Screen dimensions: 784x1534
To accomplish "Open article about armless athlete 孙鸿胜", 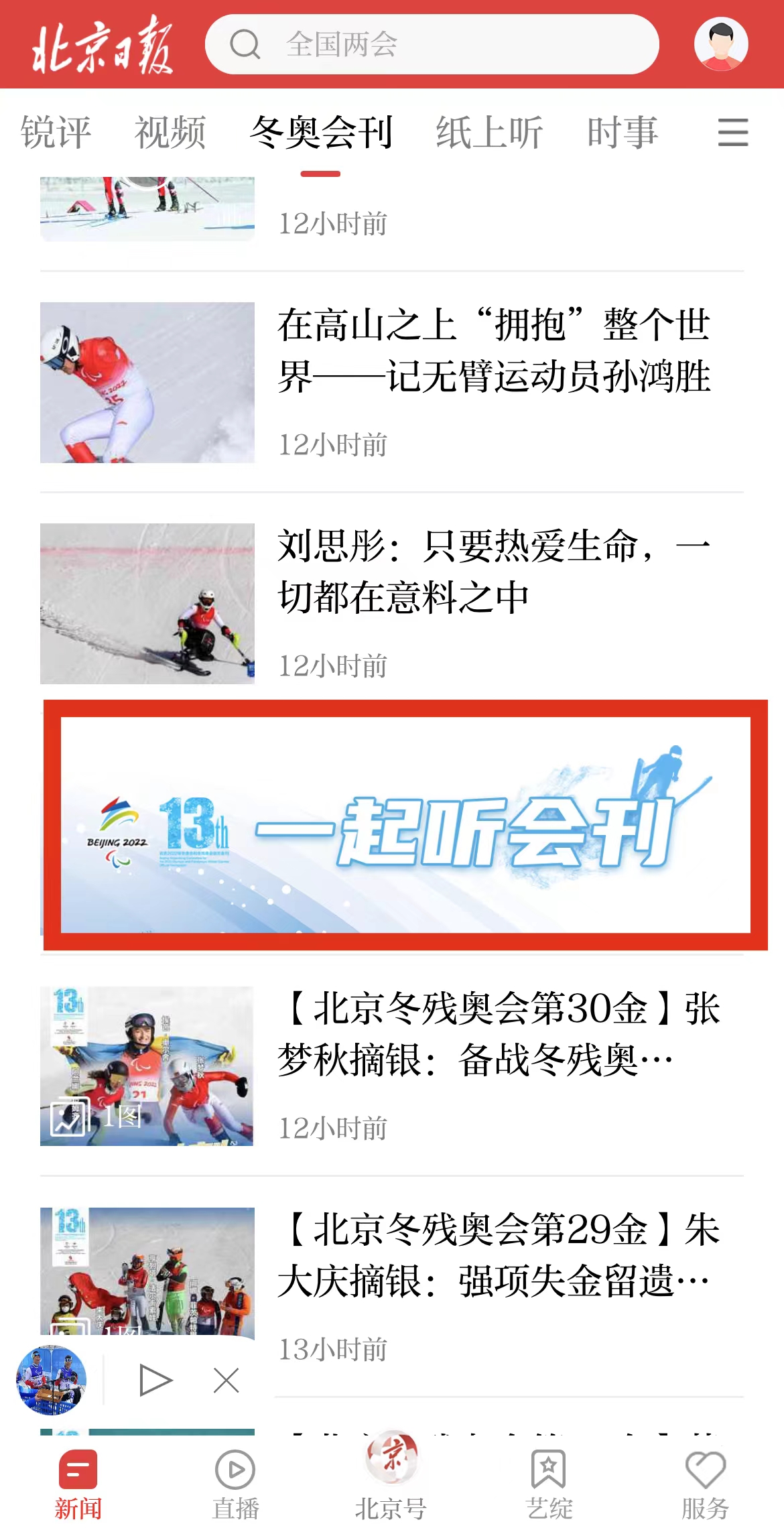I will (x=494, y=350).
